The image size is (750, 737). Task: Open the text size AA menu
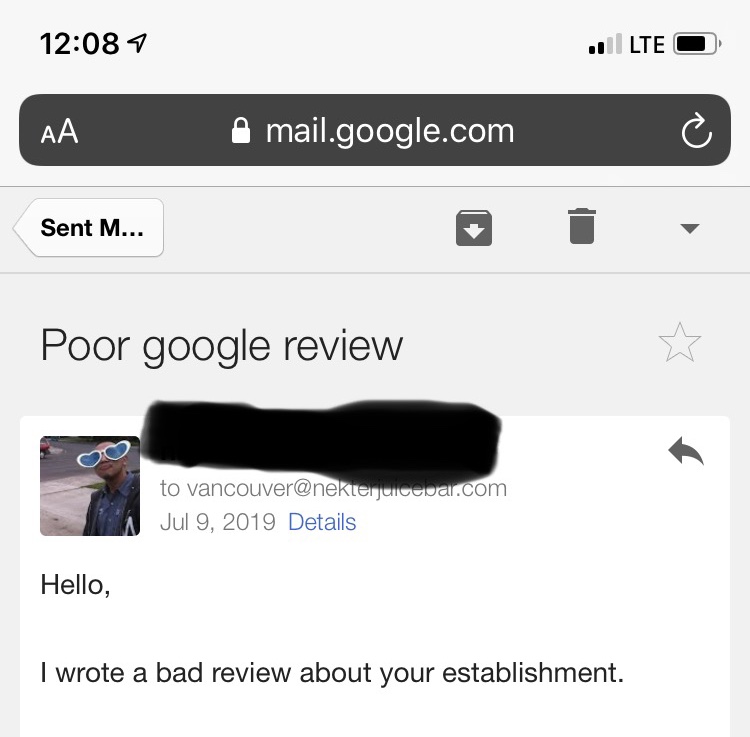click(x=60, y=132)
